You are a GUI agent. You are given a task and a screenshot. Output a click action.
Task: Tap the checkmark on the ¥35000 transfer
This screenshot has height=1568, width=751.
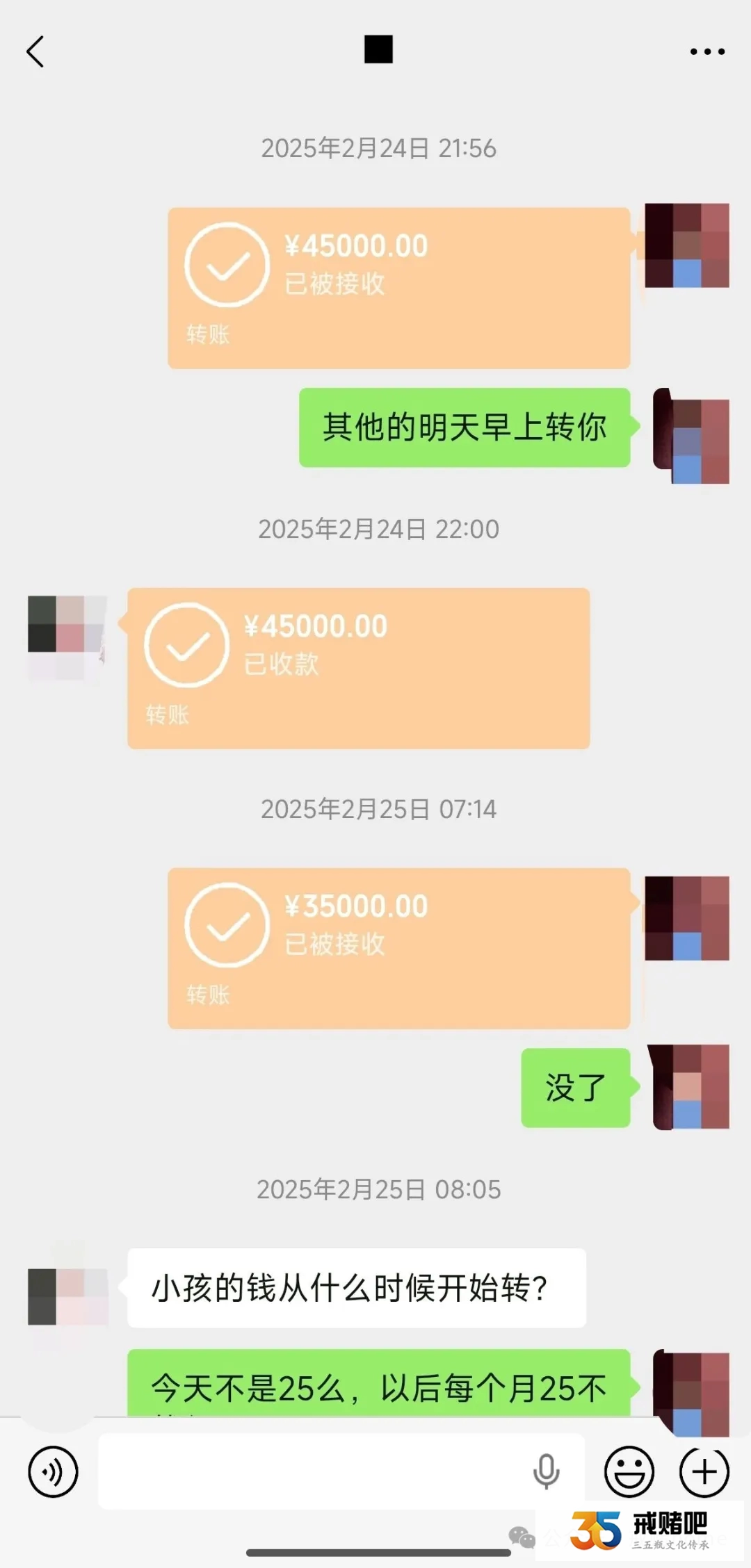point(225,924)
